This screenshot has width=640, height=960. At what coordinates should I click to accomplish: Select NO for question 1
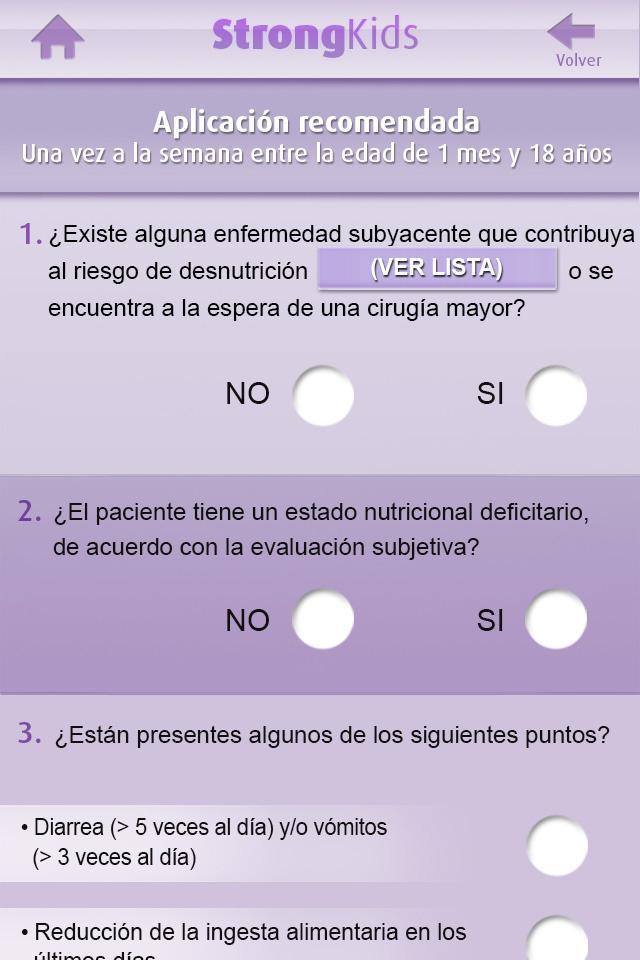point(323,395)
